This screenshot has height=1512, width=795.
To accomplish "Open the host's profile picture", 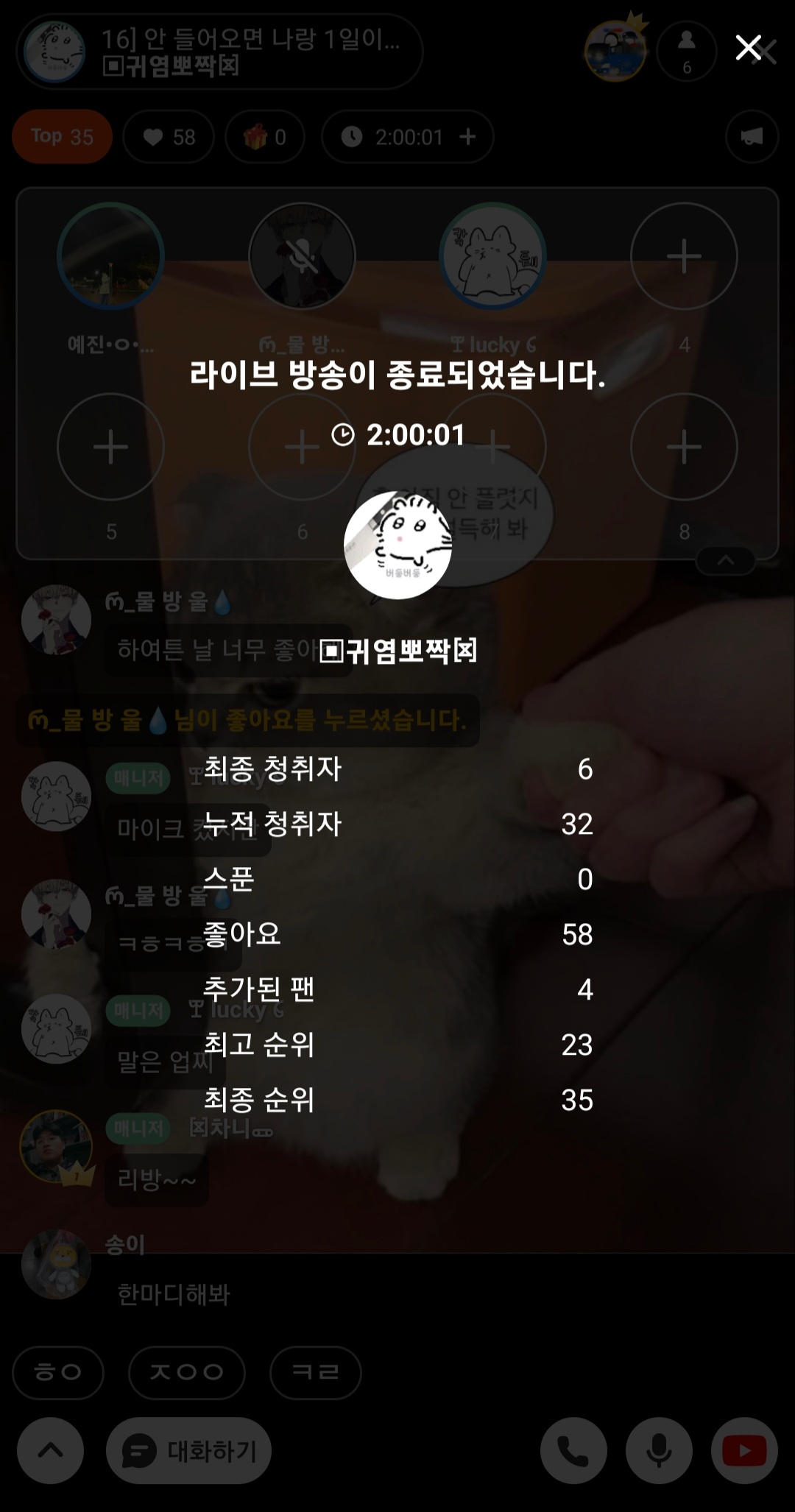I will [397, 545].
